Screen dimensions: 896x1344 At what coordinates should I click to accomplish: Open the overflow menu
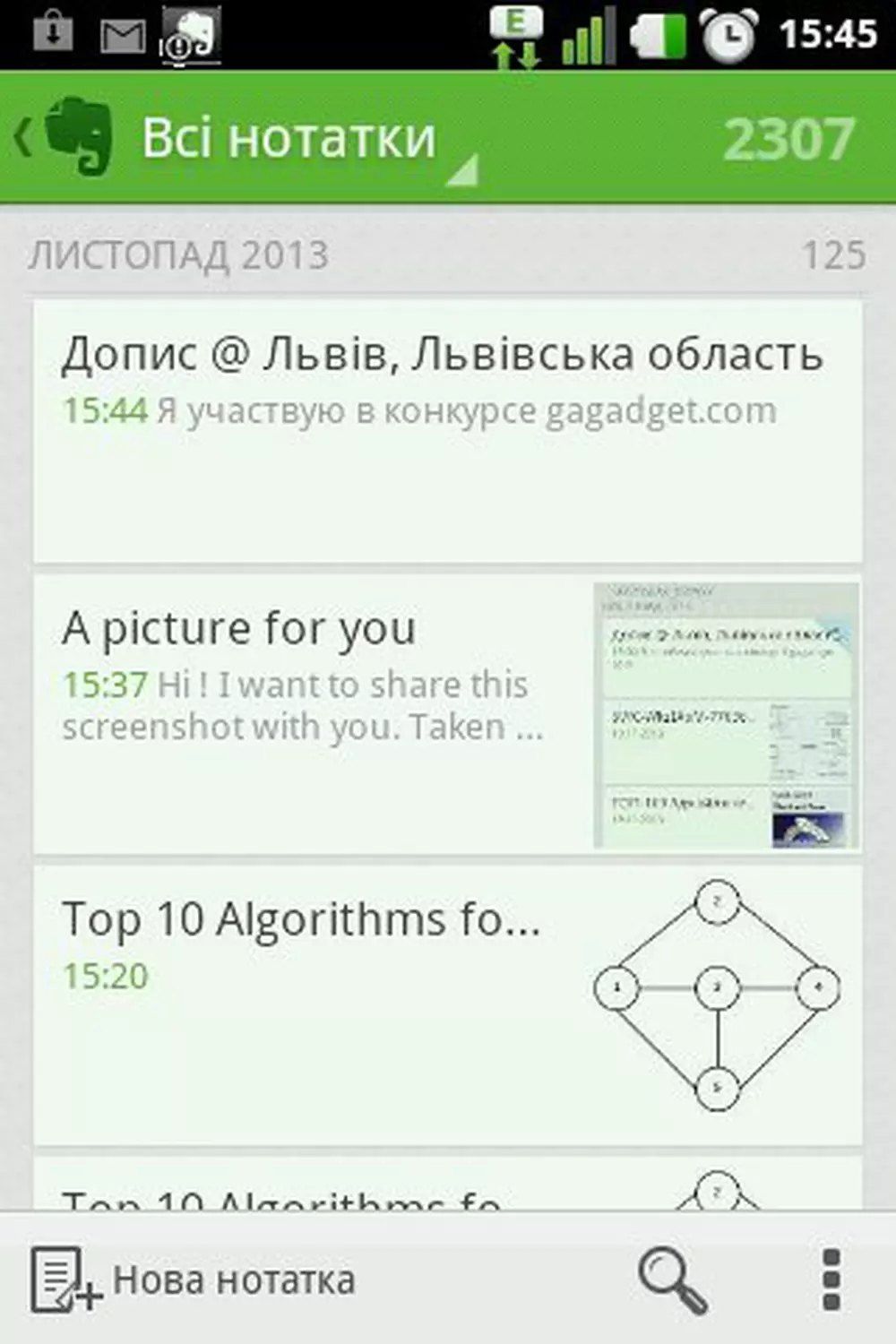831,1279
